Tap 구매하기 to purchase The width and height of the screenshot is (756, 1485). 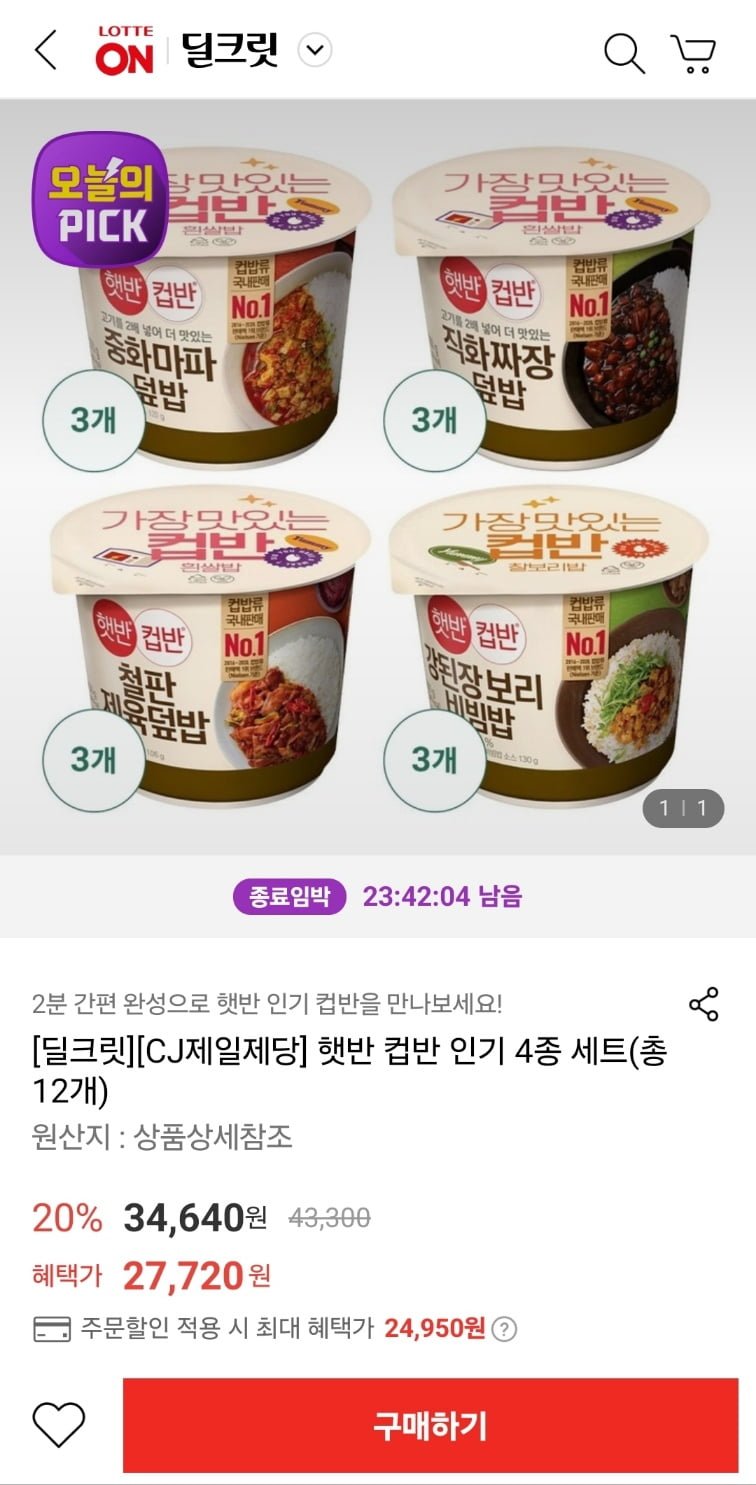coord(430,1425)
